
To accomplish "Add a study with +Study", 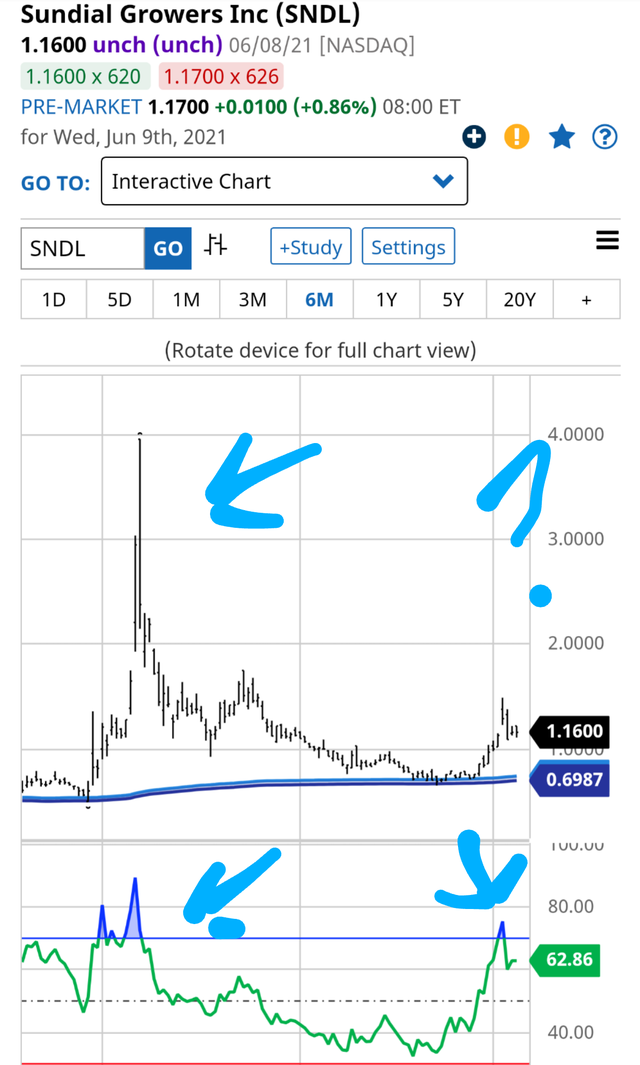I will [x=311, y=247].
